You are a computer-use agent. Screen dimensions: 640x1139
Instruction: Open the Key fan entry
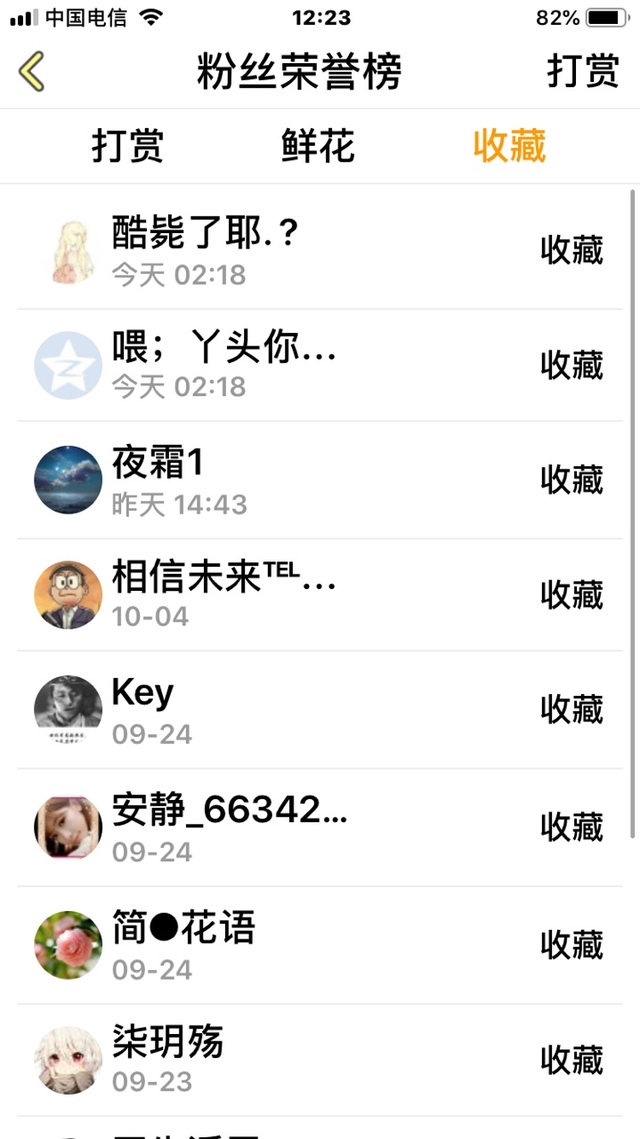click(x=320, y=710)
